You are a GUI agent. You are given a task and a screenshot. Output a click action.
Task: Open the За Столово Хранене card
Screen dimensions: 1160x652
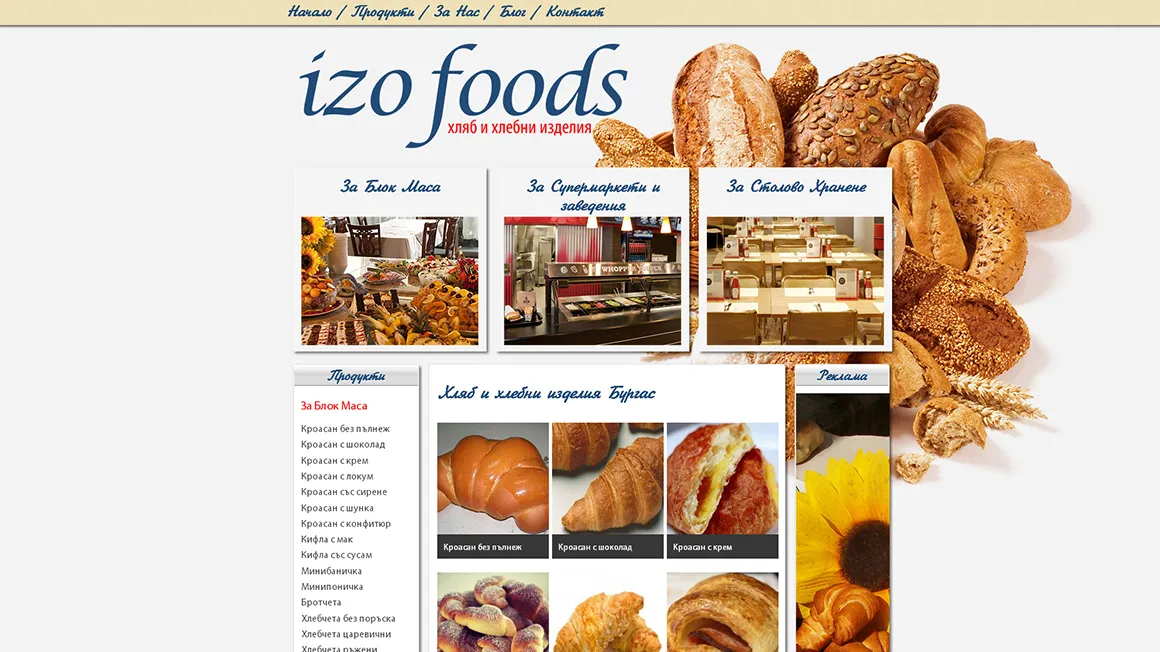coord(795,260)
